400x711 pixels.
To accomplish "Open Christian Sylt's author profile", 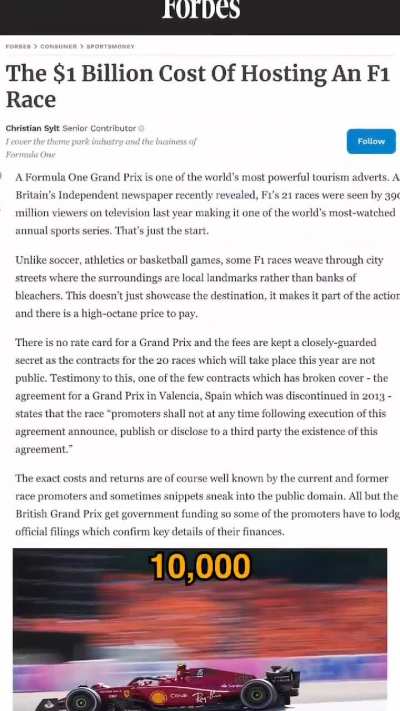I will tap(33, 128).
